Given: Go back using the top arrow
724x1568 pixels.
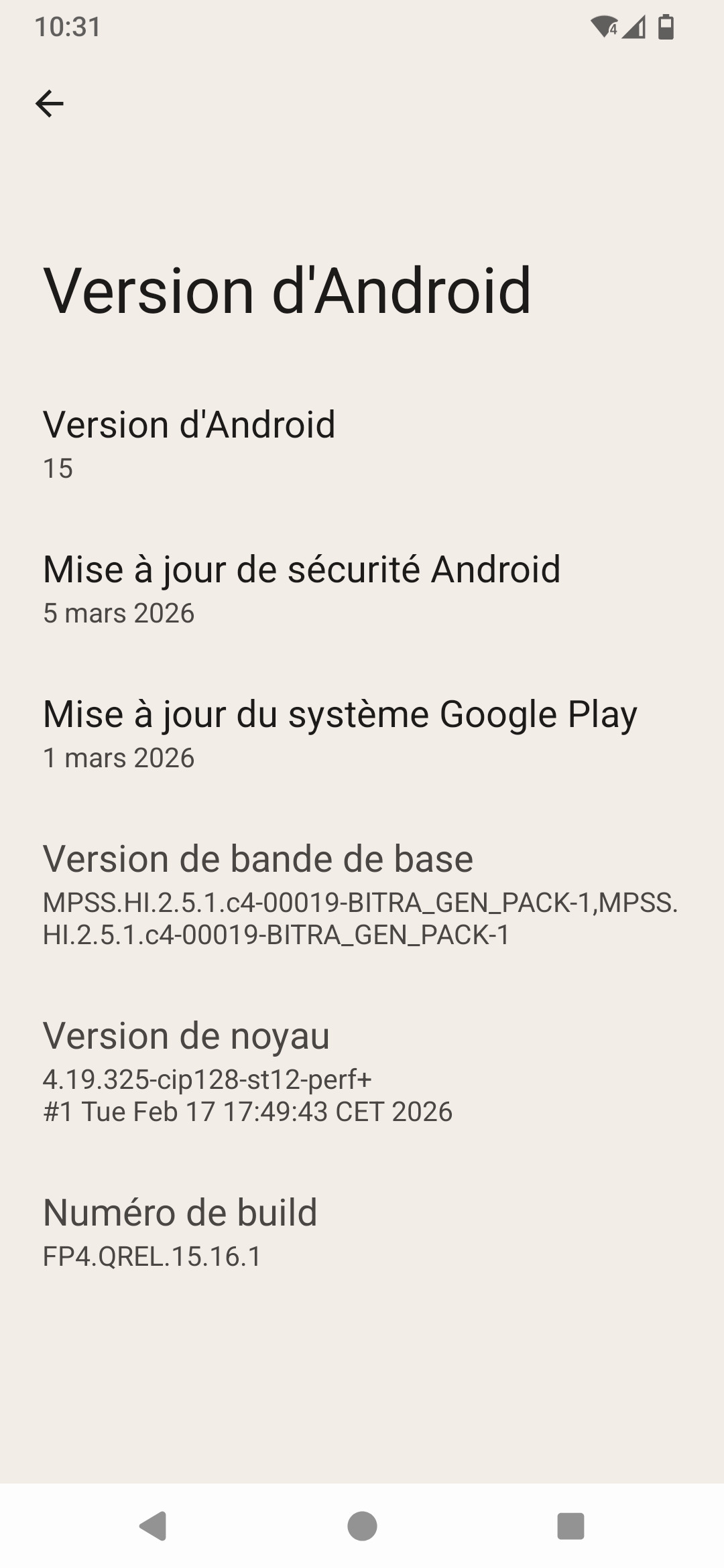Looking at the screenshot, I should point(49,104).
